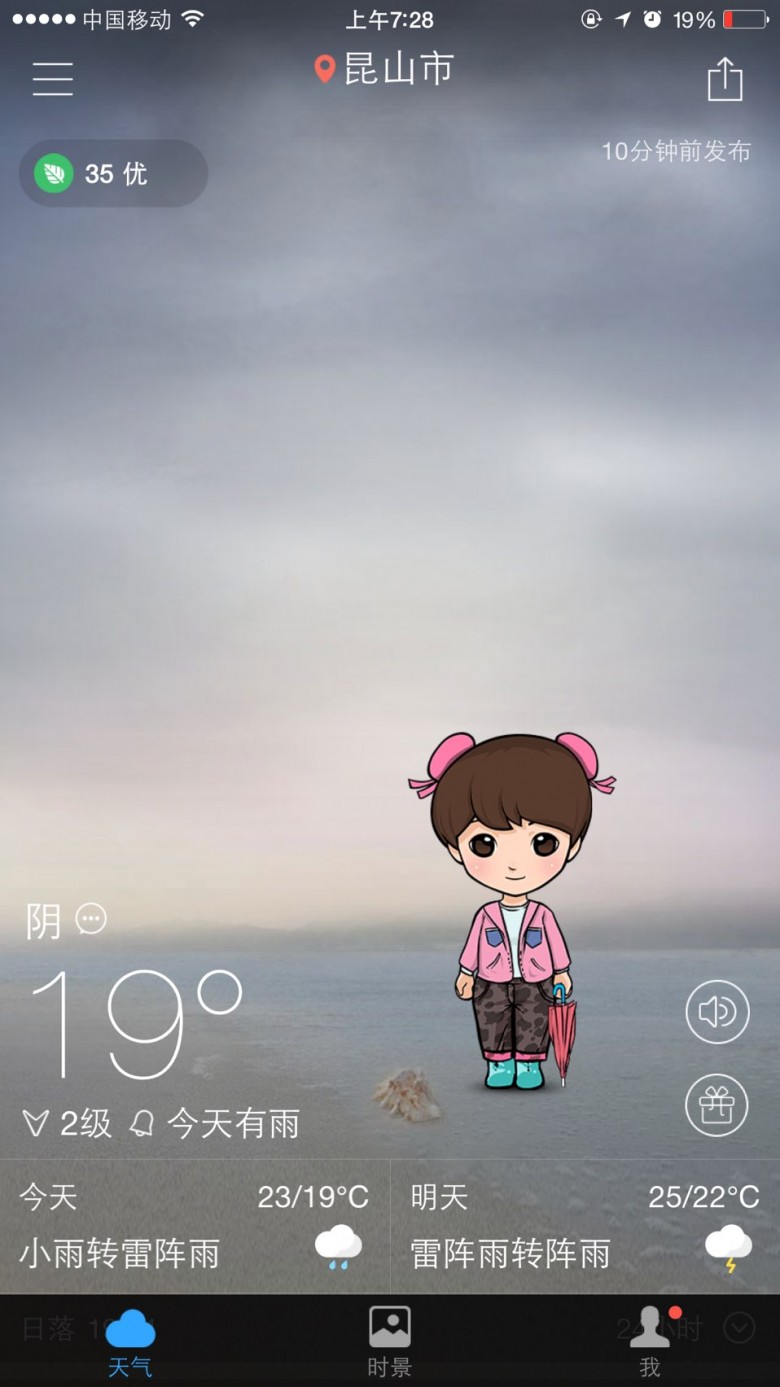Open the hamburger menu
780x1387 pixels.
[x=52, y=78]
